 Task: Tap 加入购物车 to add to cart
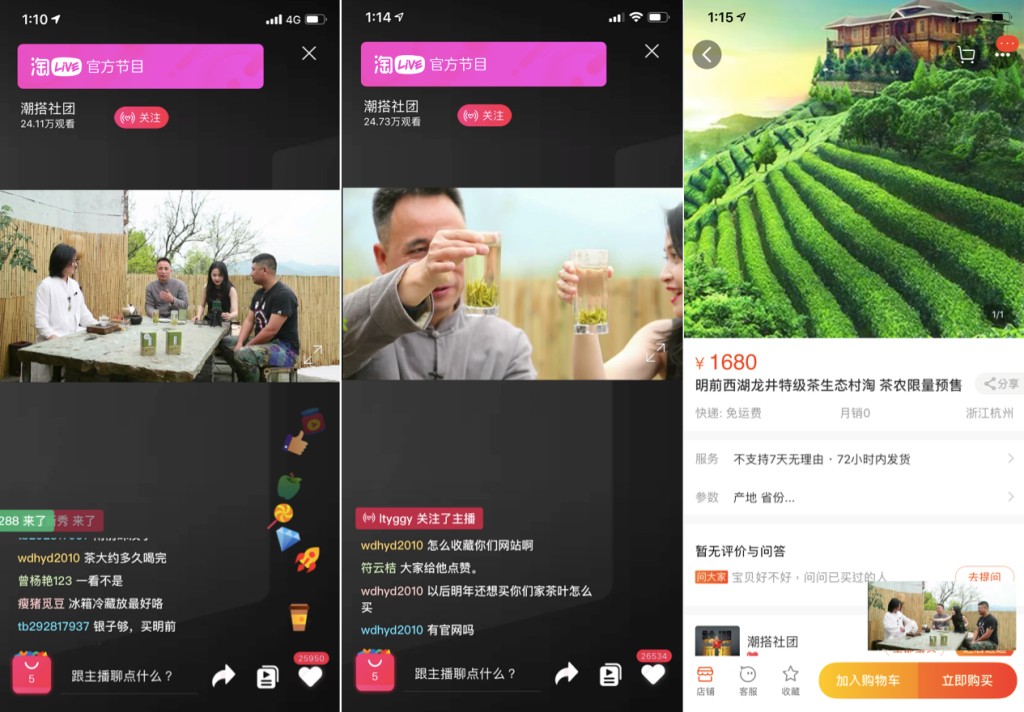tap(867, 681)
